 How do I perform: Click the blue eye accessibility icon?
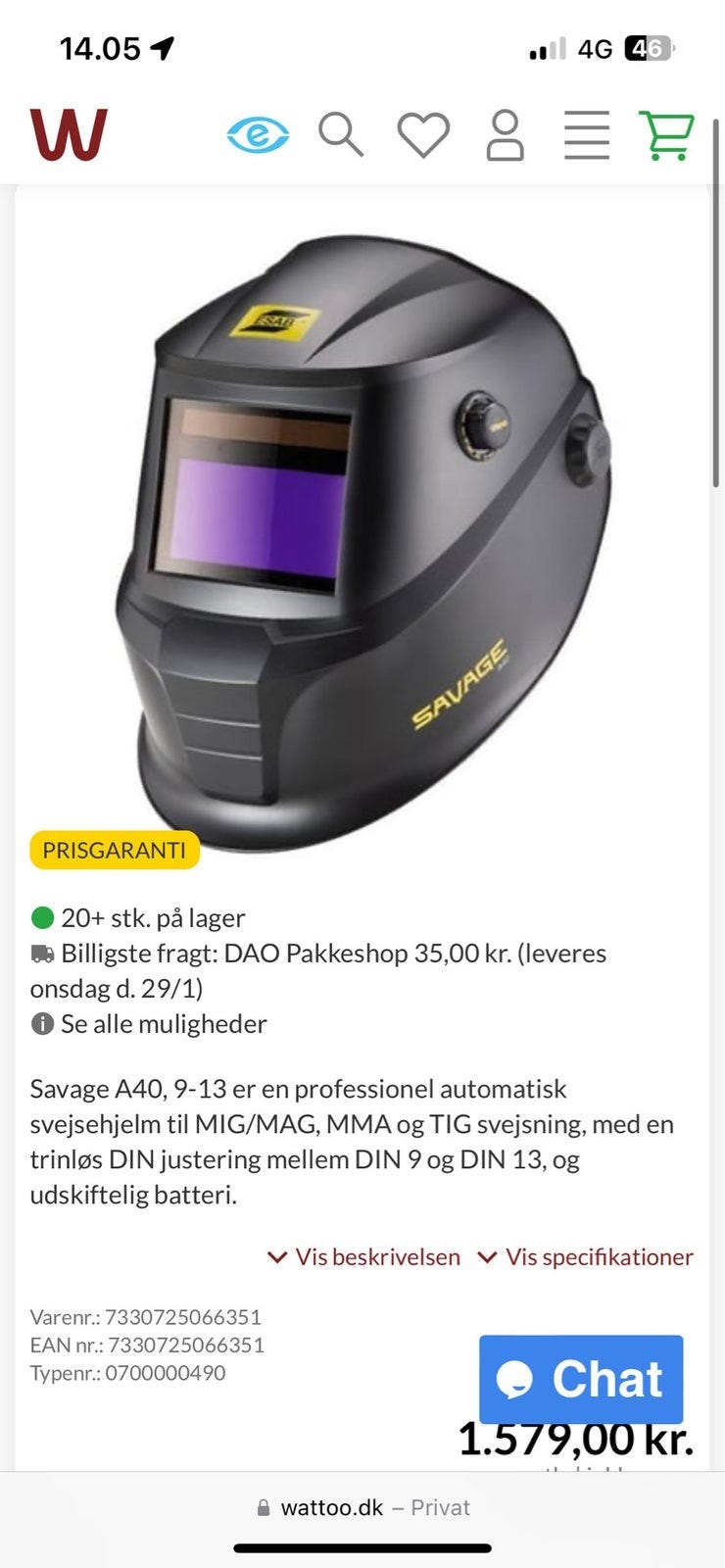click(x=257, y=134)
